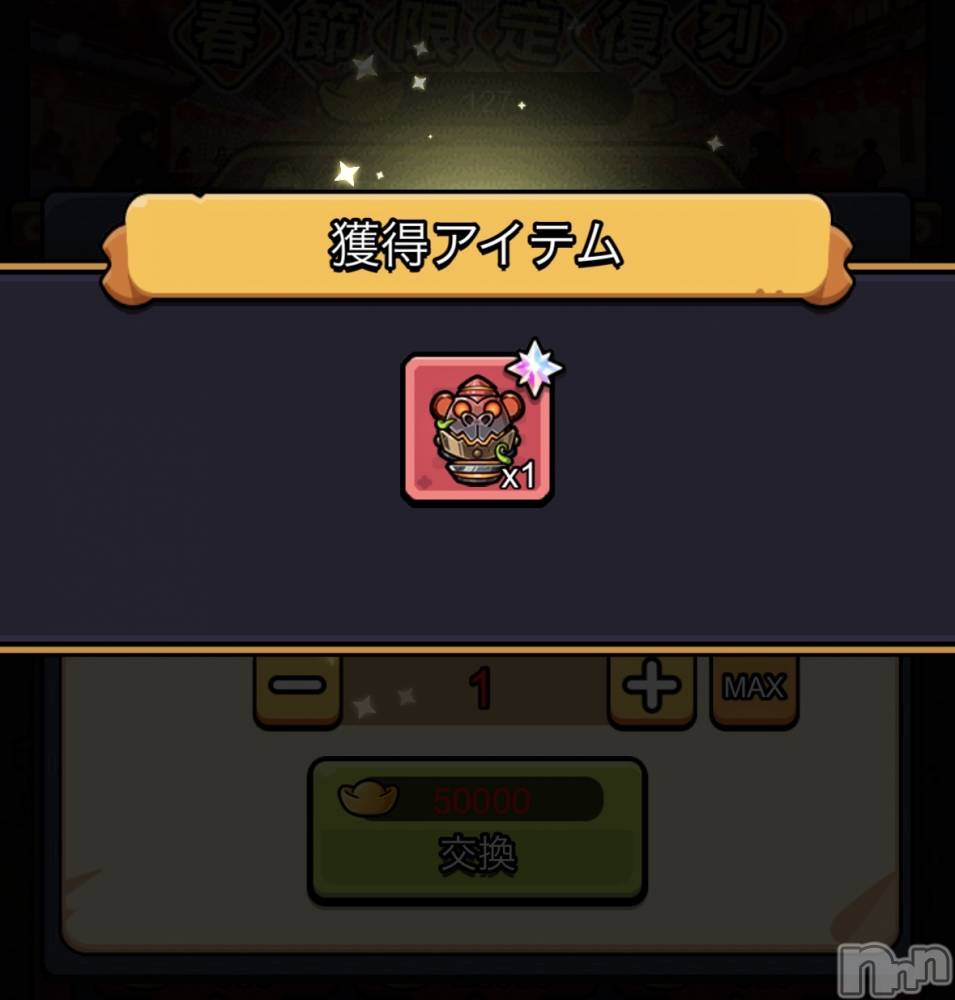This screenshot has width=955, height=1000.
Task: Tap the 交換 button for 50000
Action: click(x=477, y=830)
